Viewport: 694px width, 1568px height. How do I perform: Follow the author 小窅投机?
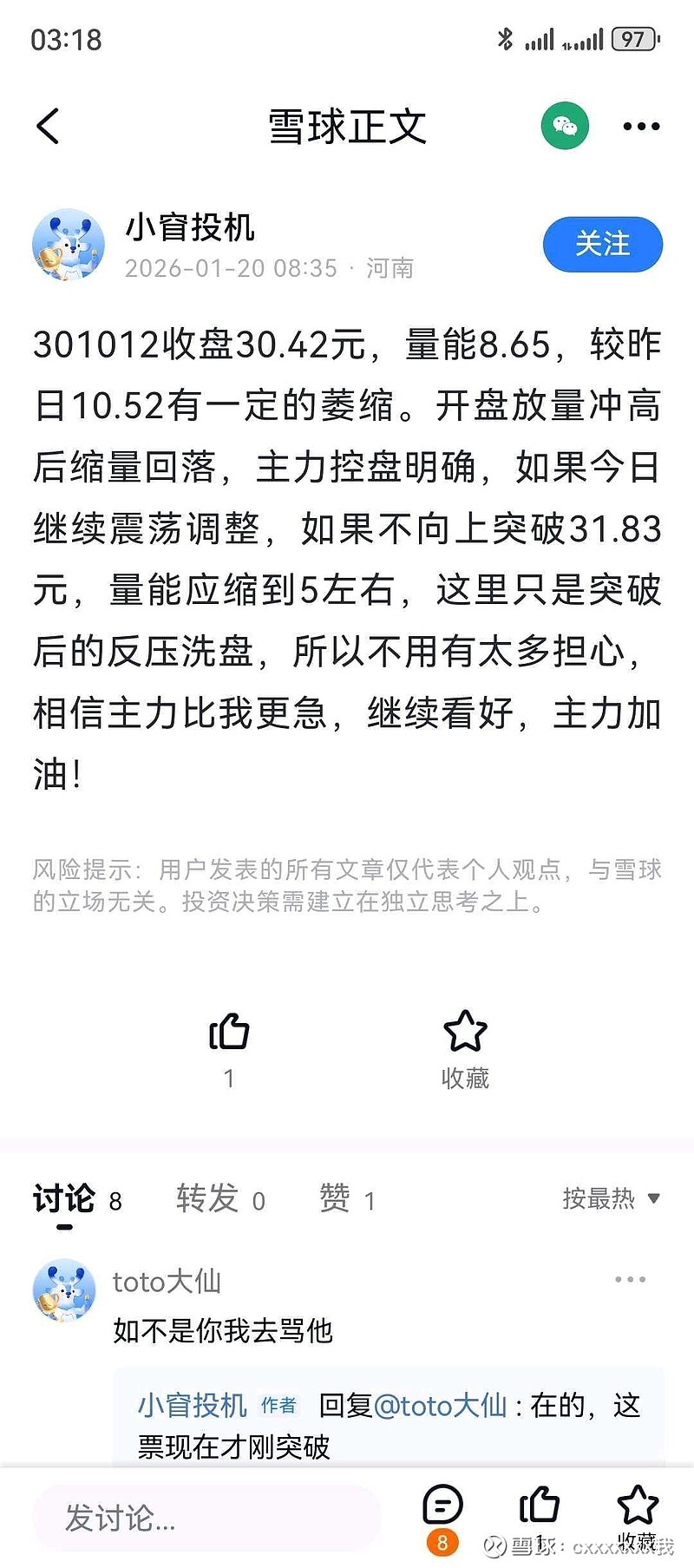[x=602, y=245]
